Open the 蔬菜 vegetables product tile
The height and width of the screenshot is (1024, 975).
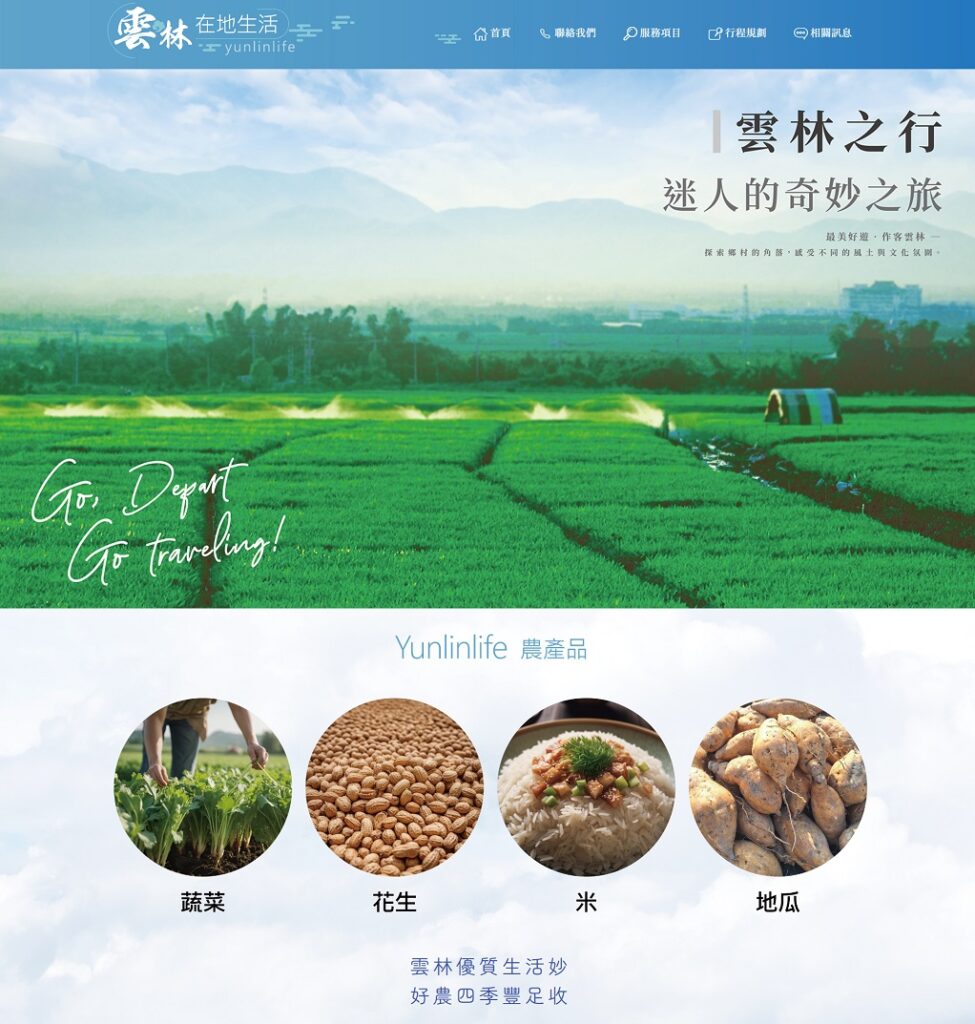coord(203,787)
